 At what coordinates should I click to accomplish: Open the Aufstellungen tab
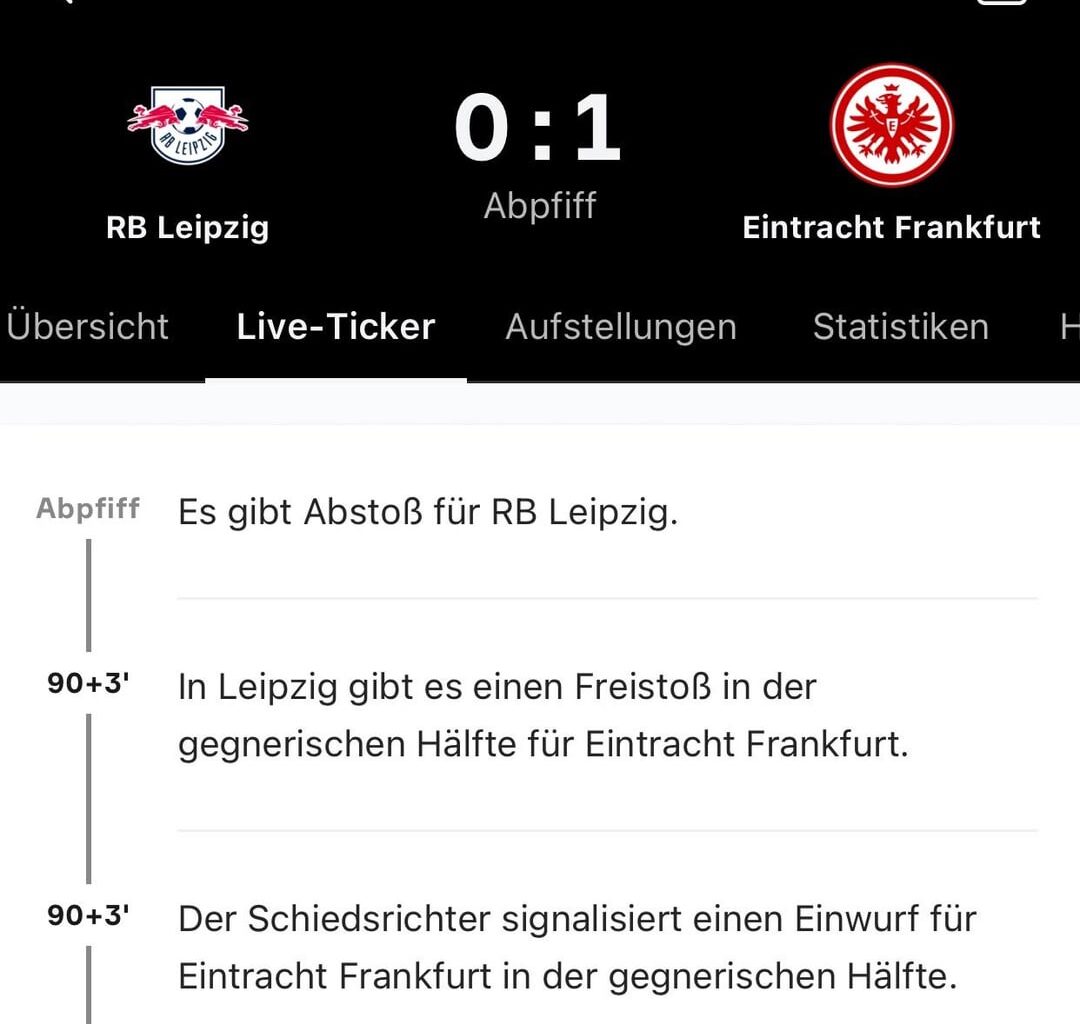621,327
